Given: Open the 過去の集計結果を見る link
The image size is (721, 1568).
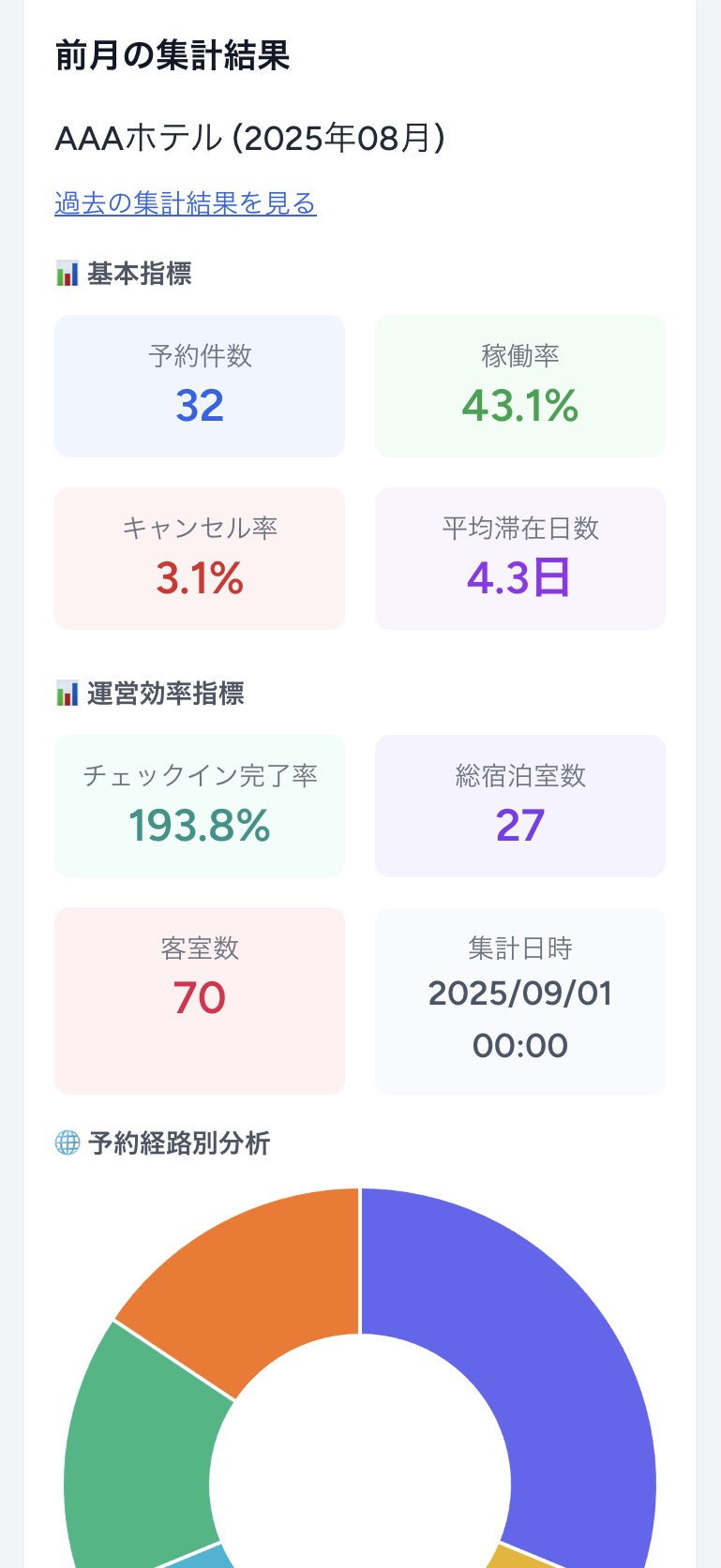Looking at the screenshot, I should click(x=185, y=204).
